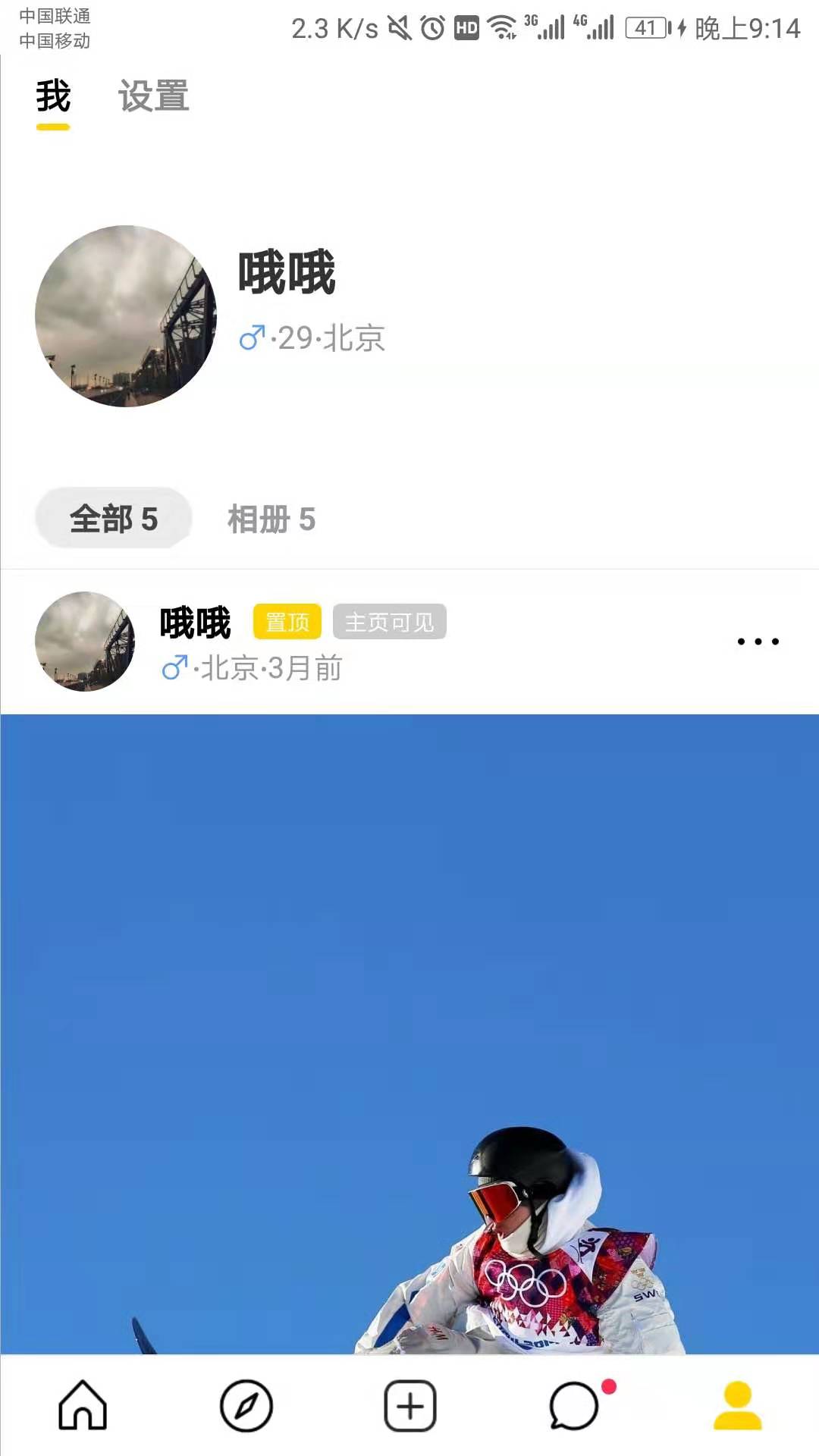Open the snowboarder photo post
Image resolution: width=819 pixels, height=1456 pixels.
pos(409,1034)
